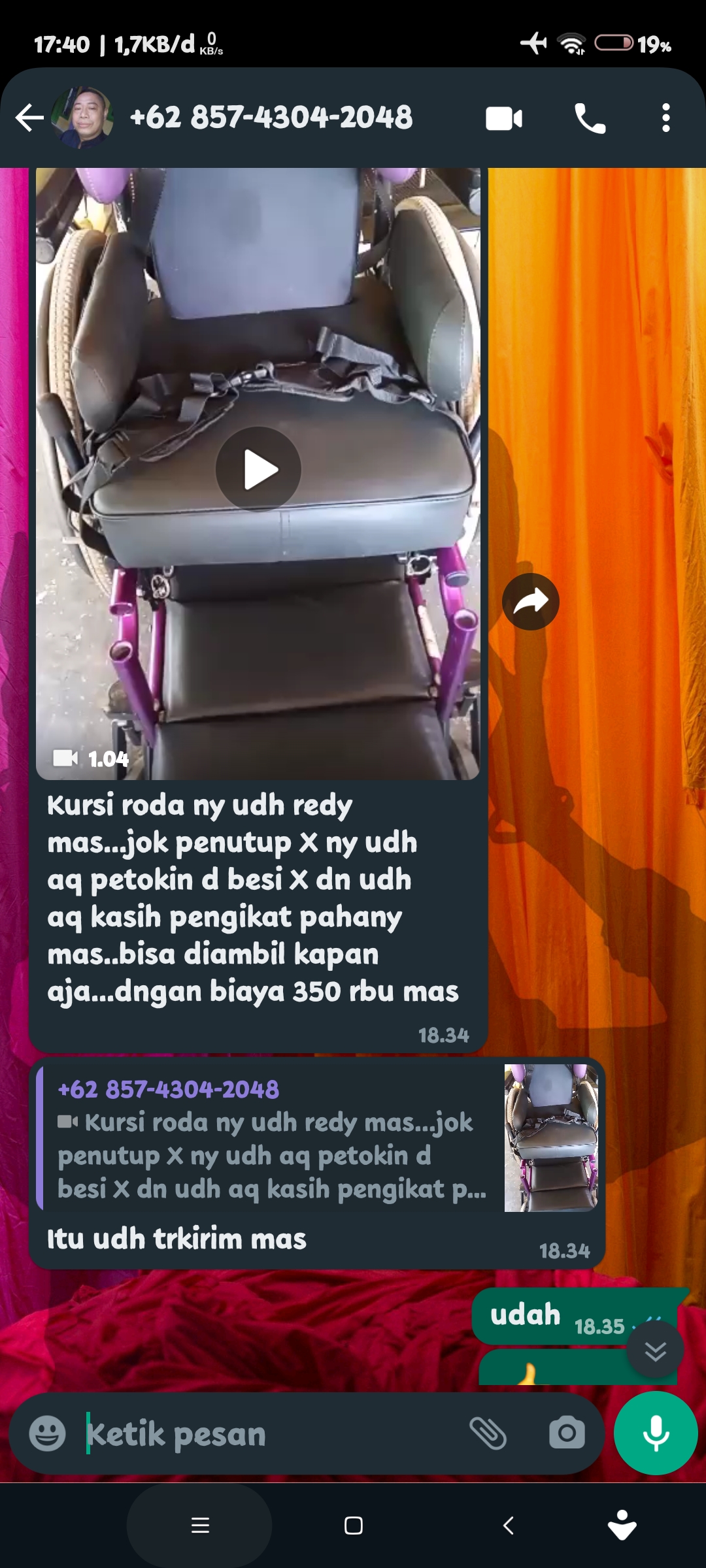Image resolution: width=706 pixels, height=1568 pixels.
Task: Open the camera from message bar
Action: pos(567,1434)
